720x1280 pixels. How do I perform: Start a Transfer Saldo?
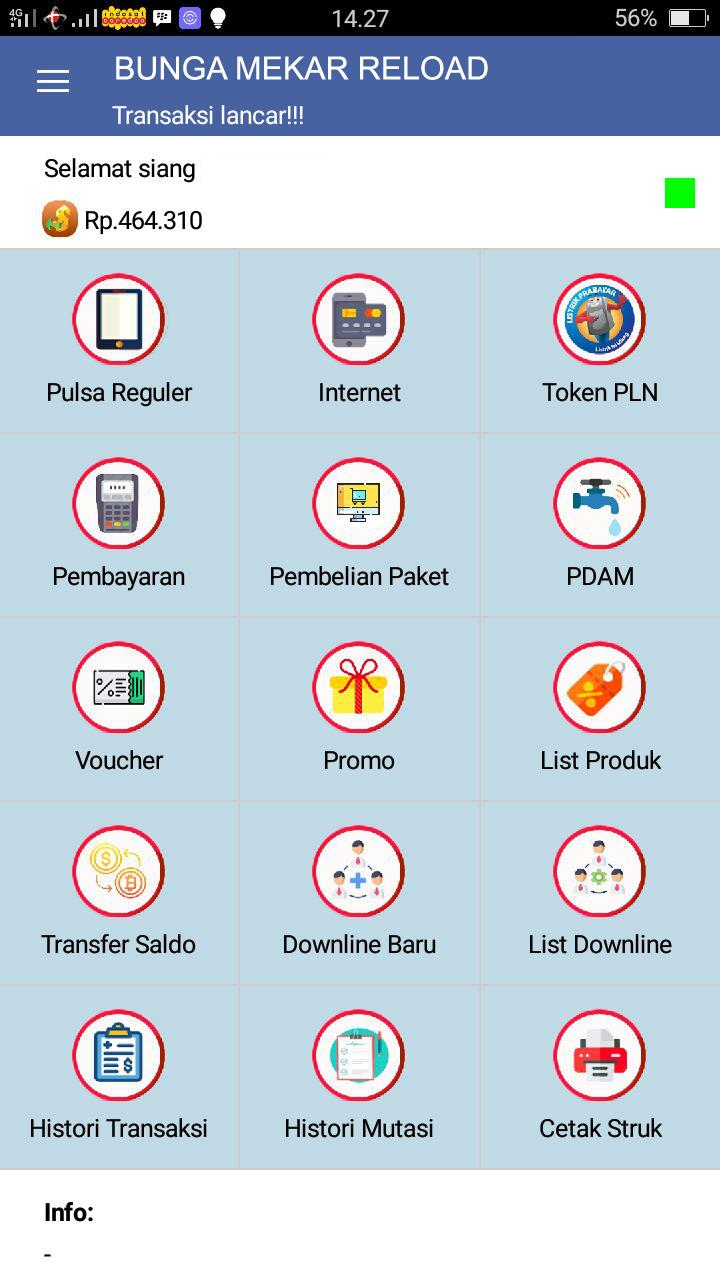(119, 873)
